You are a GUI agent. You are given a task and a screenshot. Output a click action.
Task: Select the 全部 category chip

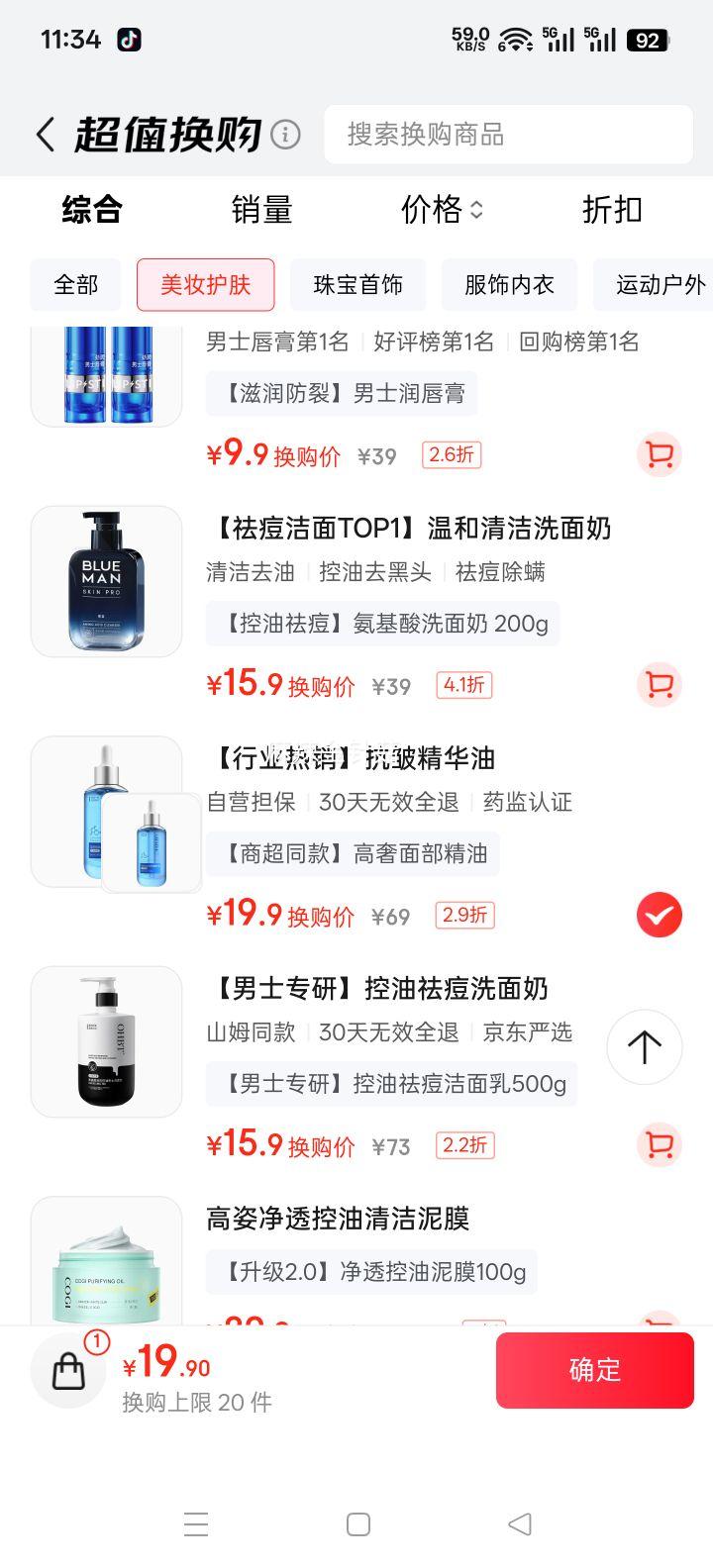(75, 284)
